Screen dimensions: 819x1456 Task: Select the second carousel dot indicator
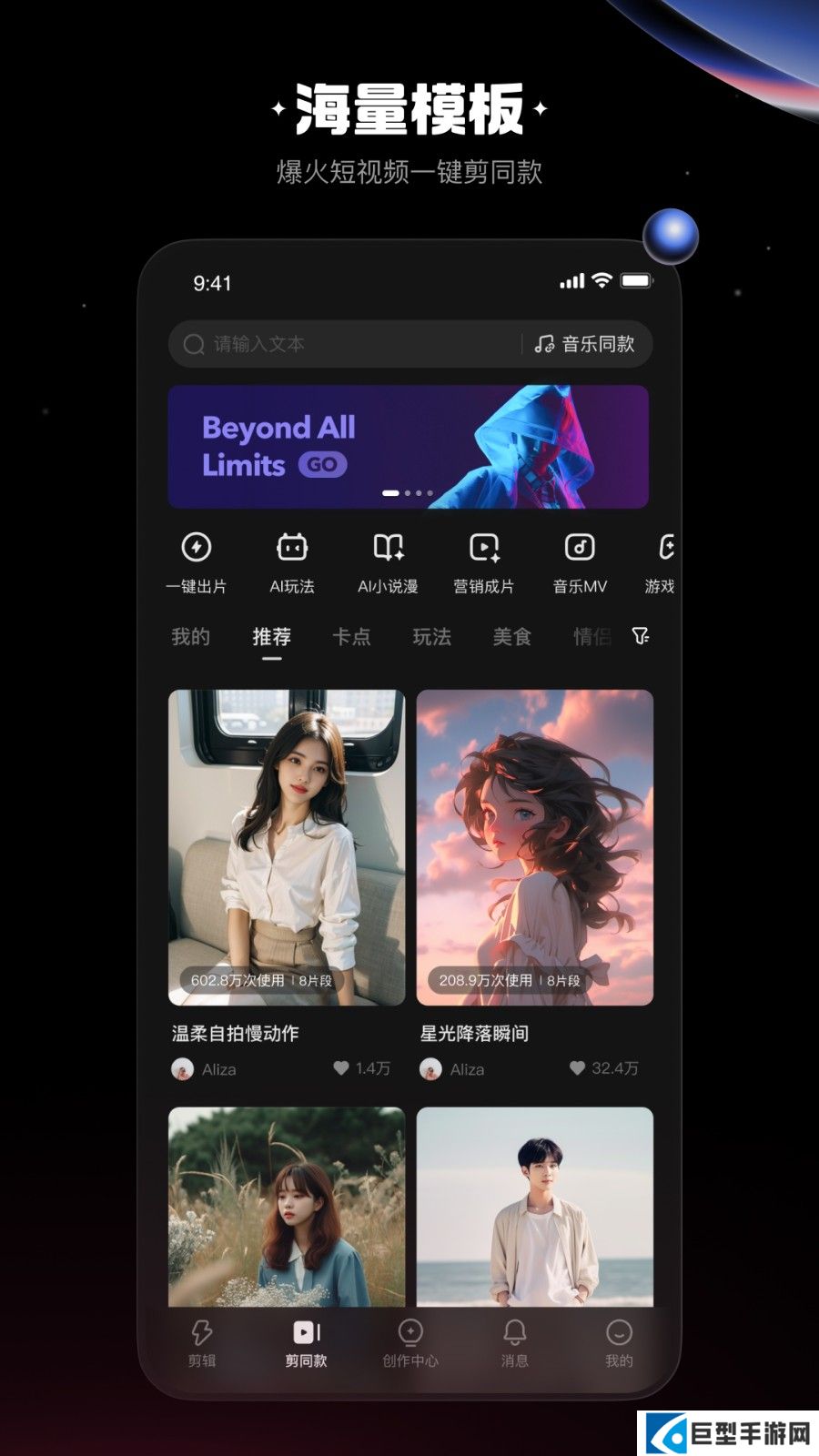coord(406,491)
